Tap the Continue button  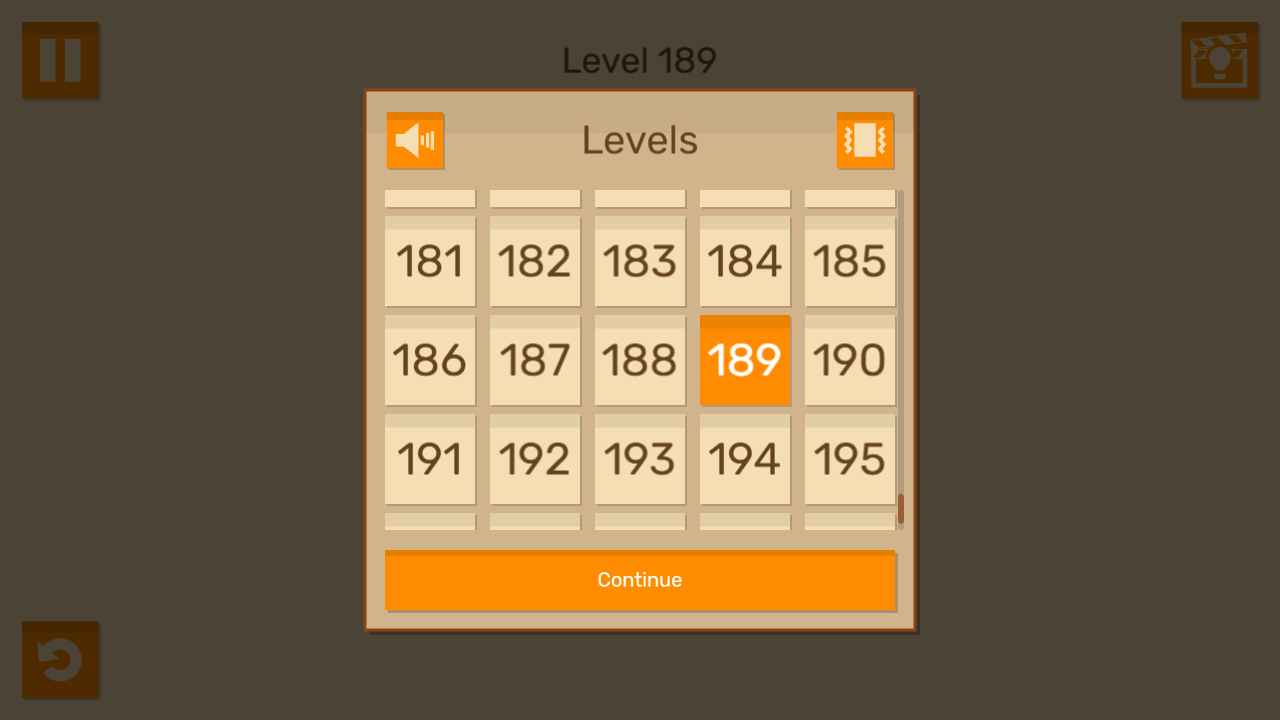coord(640,580)
